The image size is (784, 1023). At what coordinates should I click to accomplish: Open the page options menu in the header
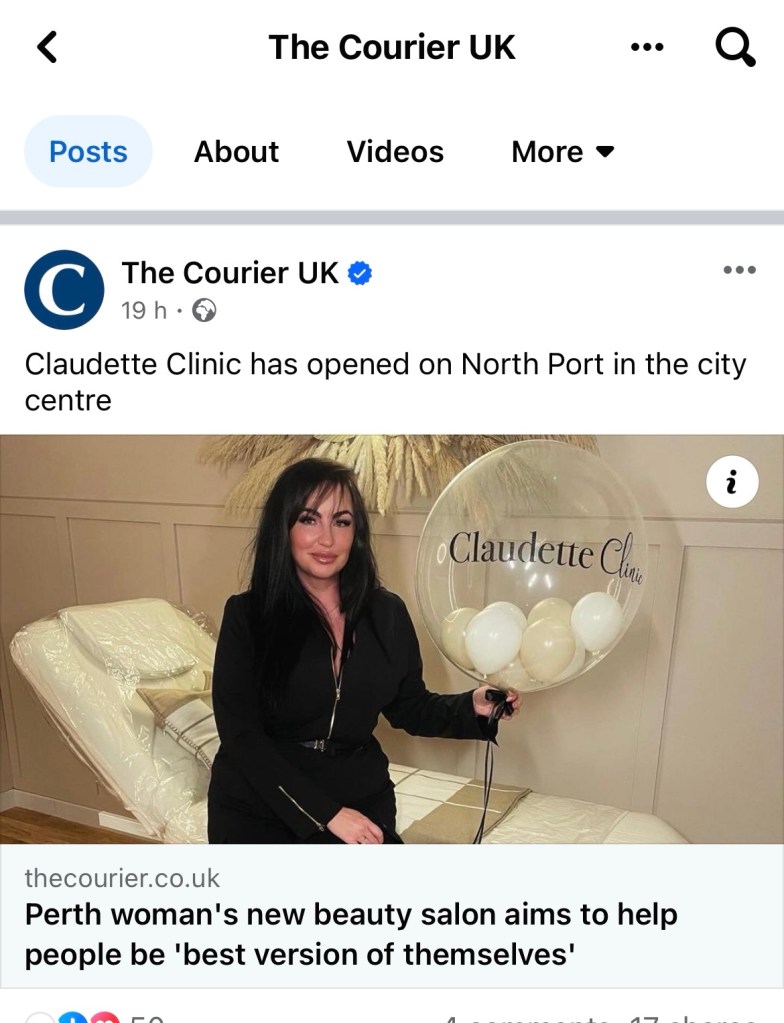646,47
